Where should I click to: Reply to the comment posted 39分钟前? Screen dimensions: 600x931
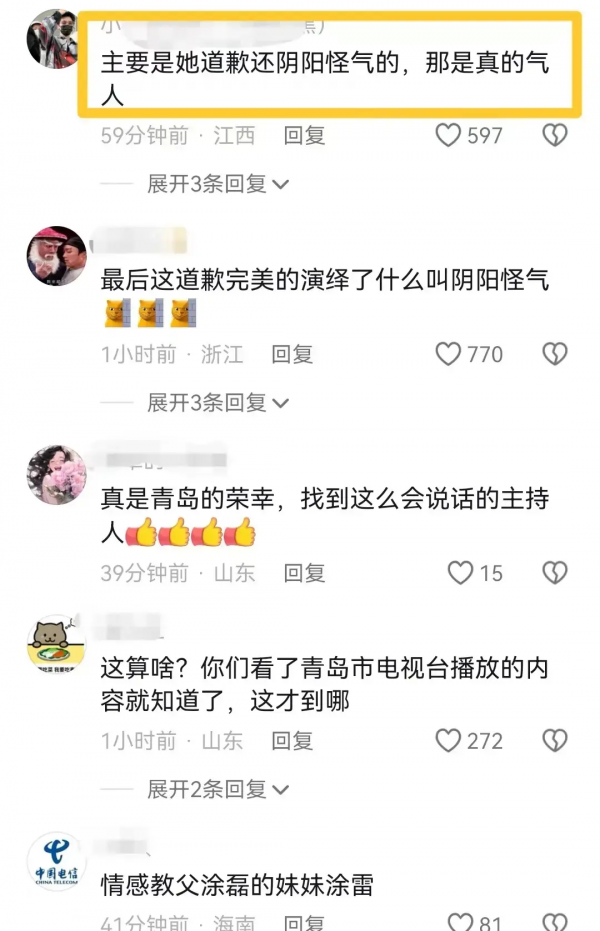[304, 573]
